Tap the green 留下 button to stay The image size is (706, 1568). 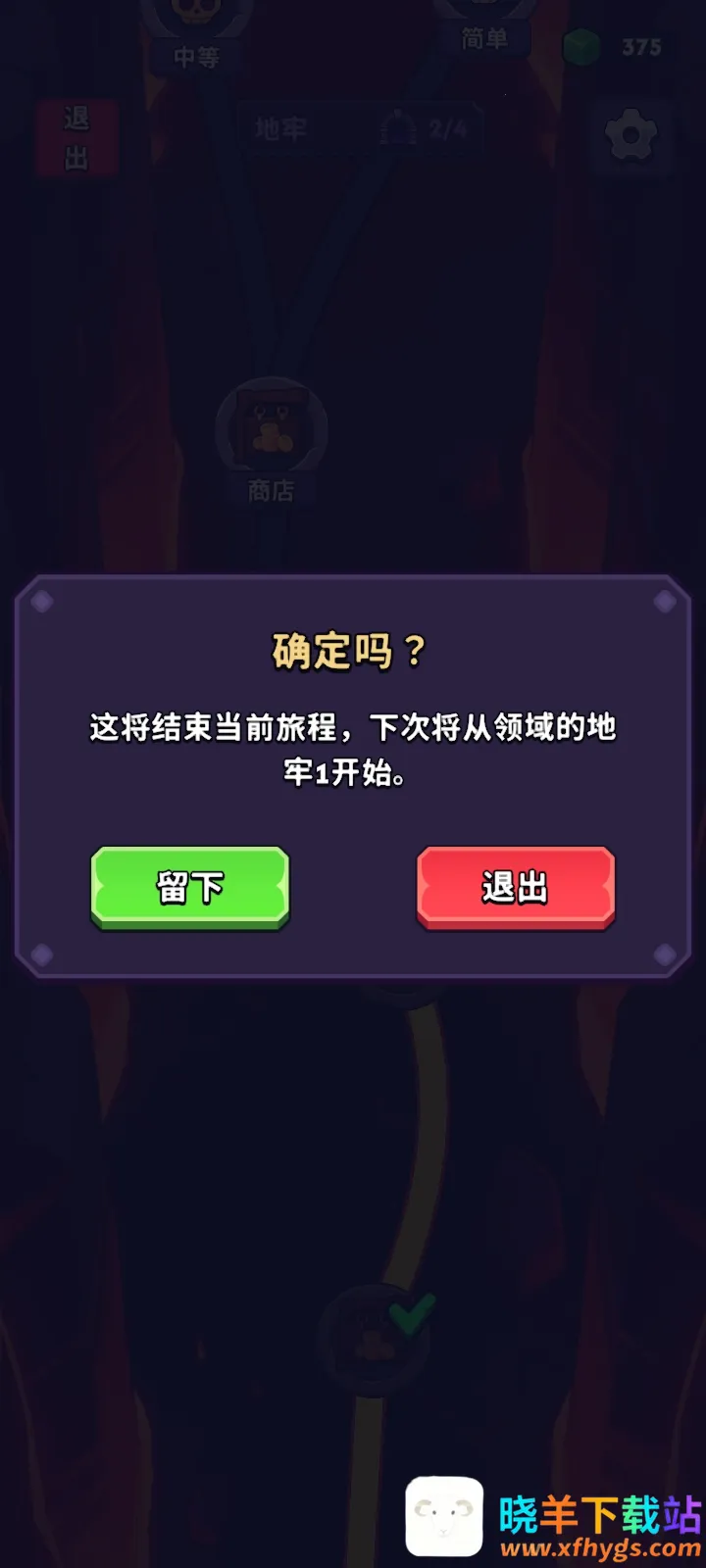coord(190,887)
